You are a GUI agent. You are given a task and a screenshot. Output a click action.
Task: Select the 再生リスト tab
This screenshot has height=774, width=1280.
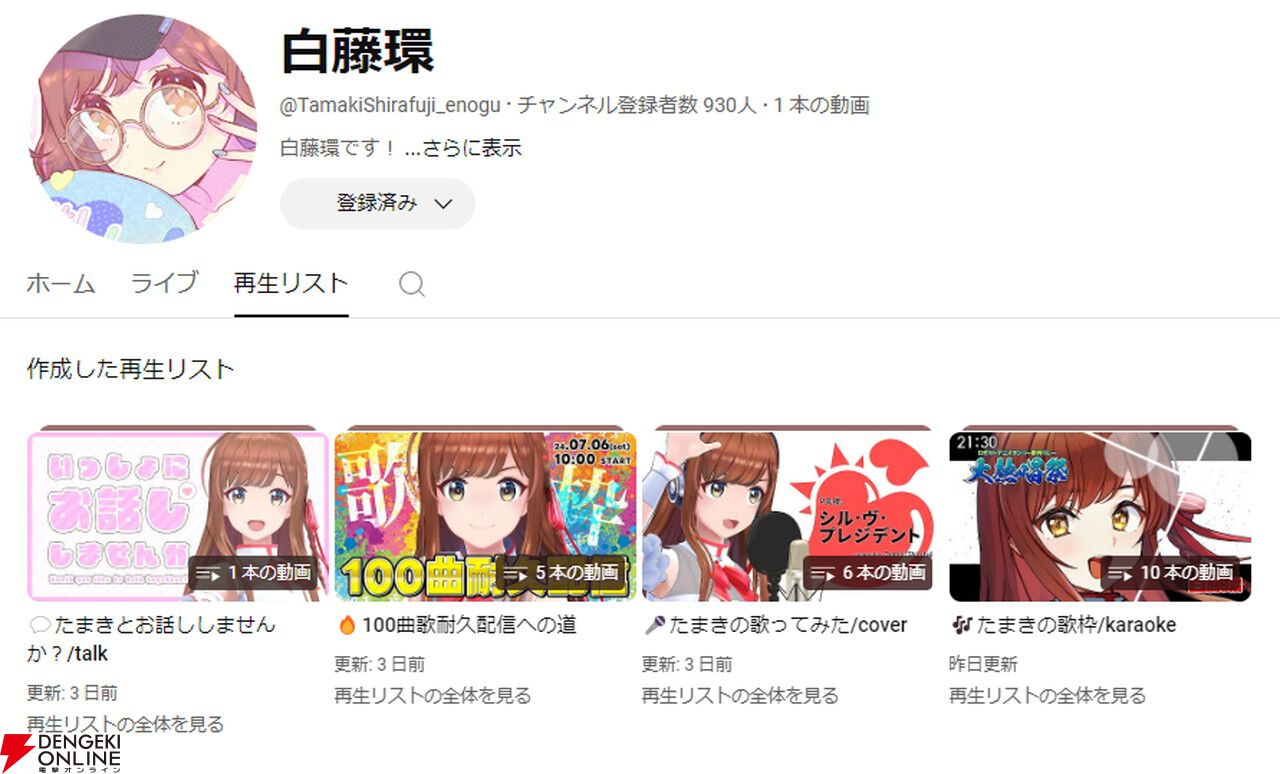pos(291,283)
